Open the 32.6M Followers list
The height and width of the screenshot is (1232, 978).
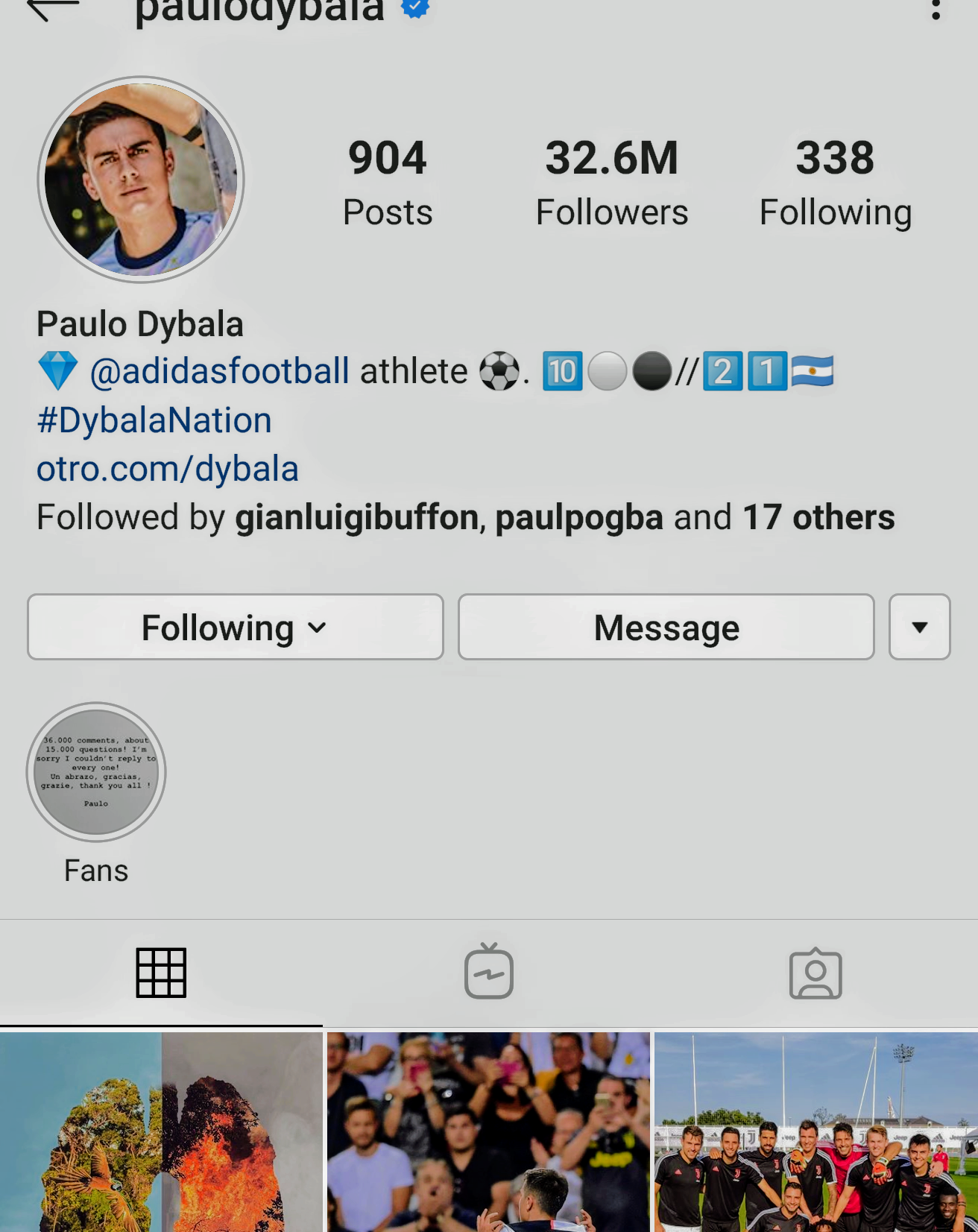(611, 183)
